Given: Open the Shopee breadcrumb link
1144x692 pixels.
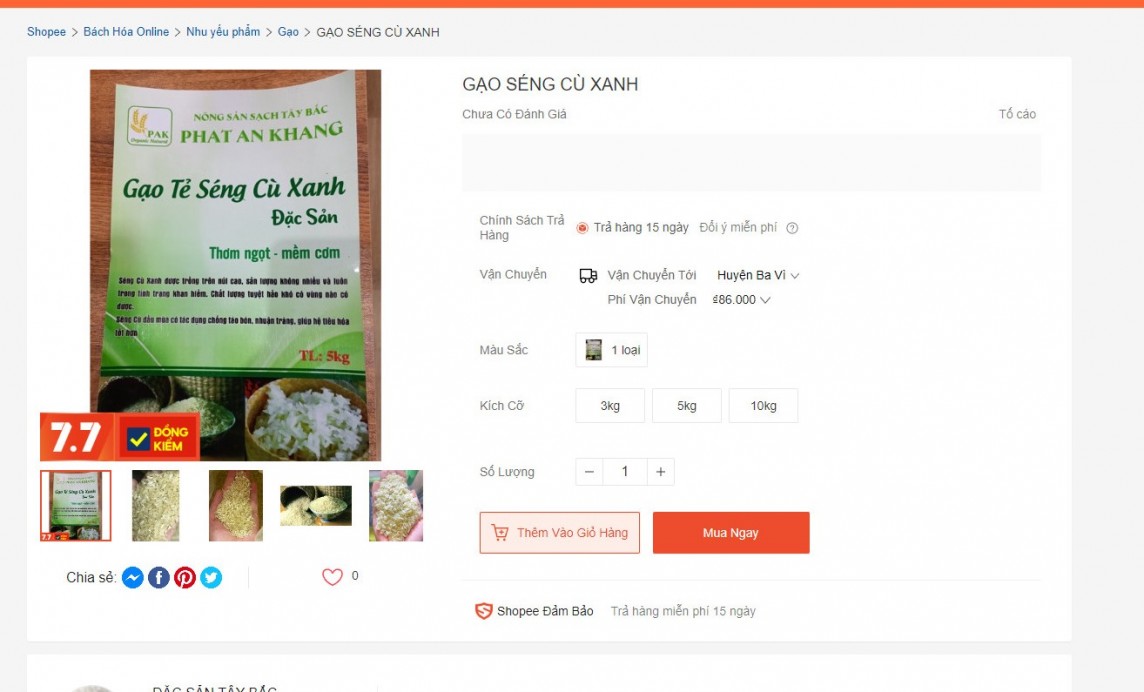Looking at the screenshot, I should [46, 32].
